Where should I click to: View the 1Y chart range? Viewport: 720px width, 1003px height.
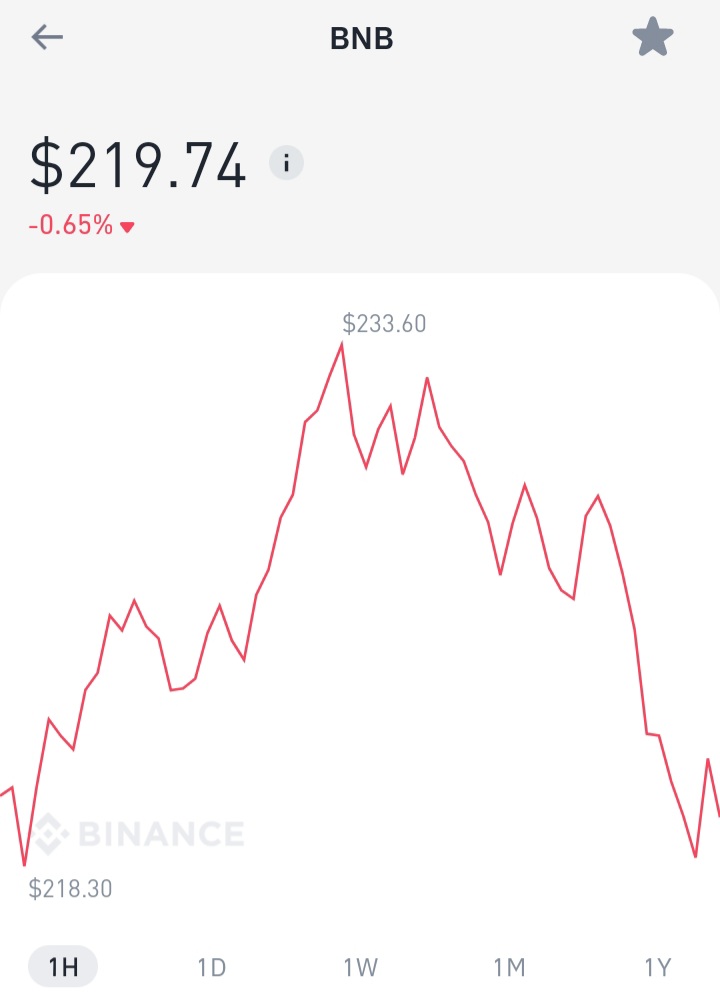657,967
